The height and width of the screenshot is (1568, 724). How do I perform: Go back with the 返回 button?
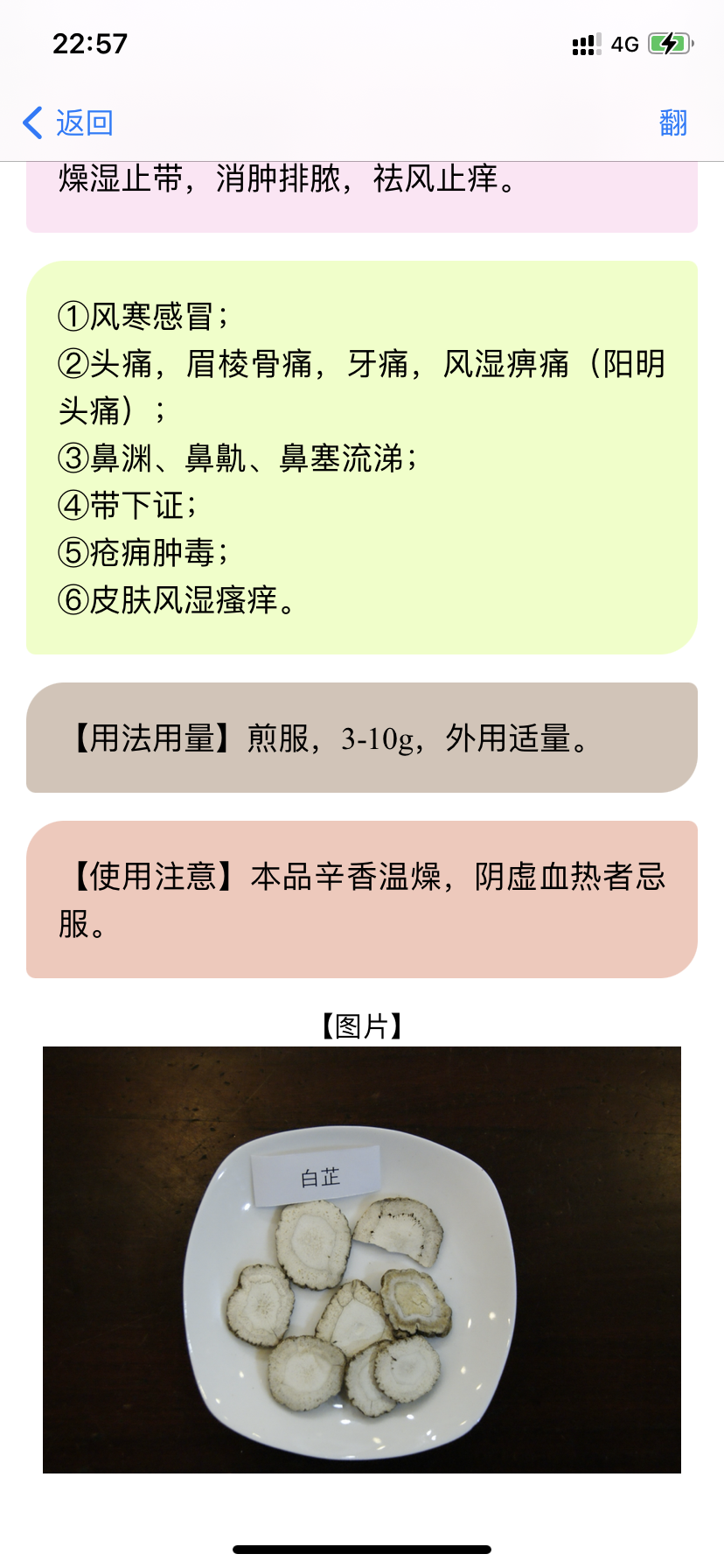click(68, 122)
